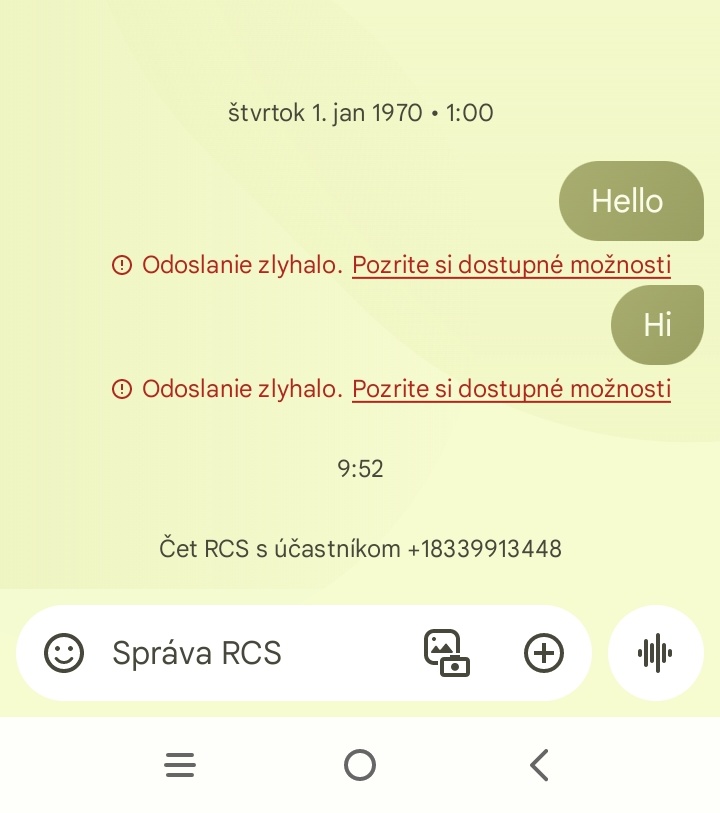The image size is (720, 813).
Task: Open Pozrite si dostupné možnosti under Hello
Action: pyautogui.click(x=511, y=265)
